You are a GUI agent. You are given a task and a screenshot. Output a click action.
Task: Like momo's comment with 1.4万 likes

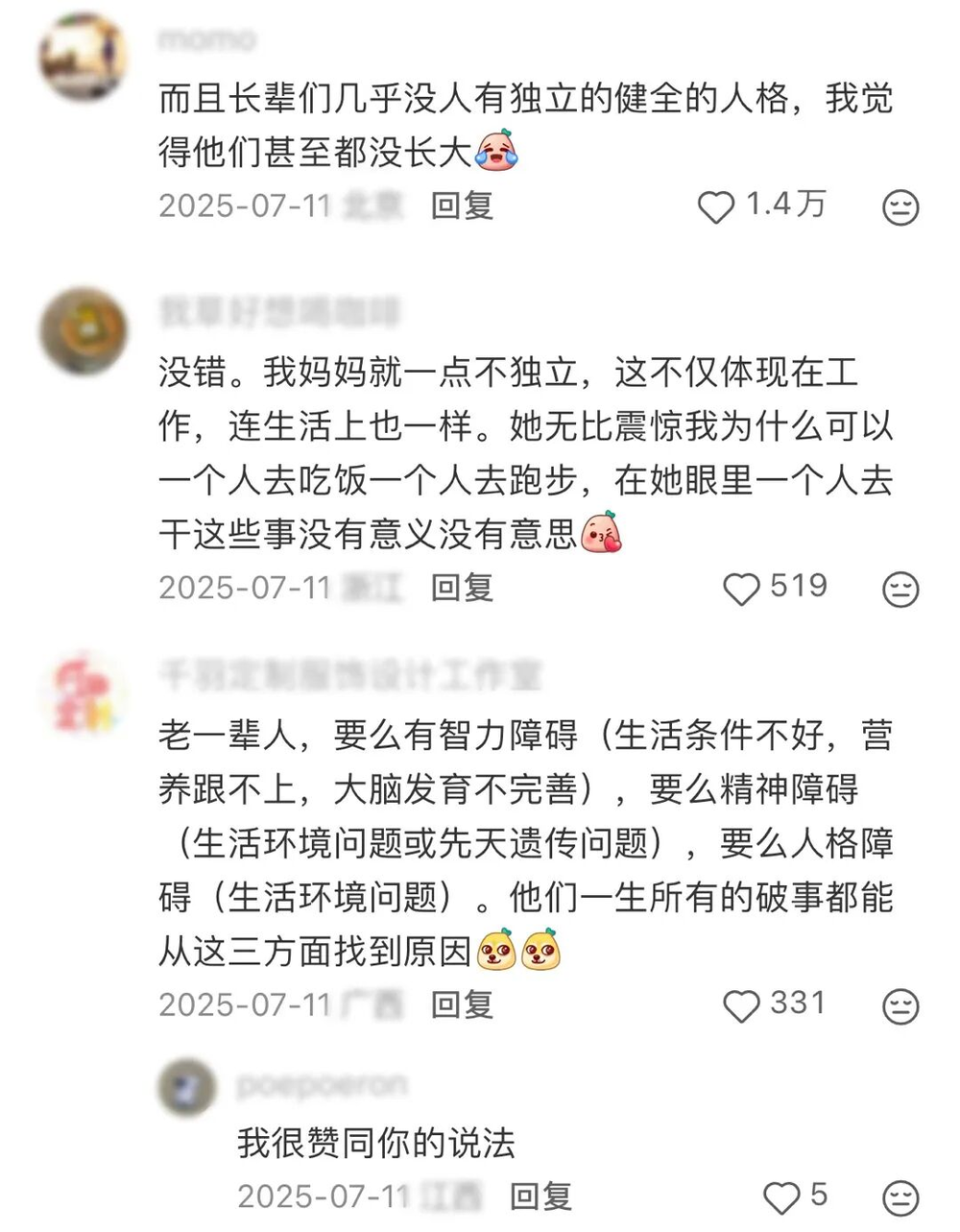pyautogui.click(x=715, y=206)
